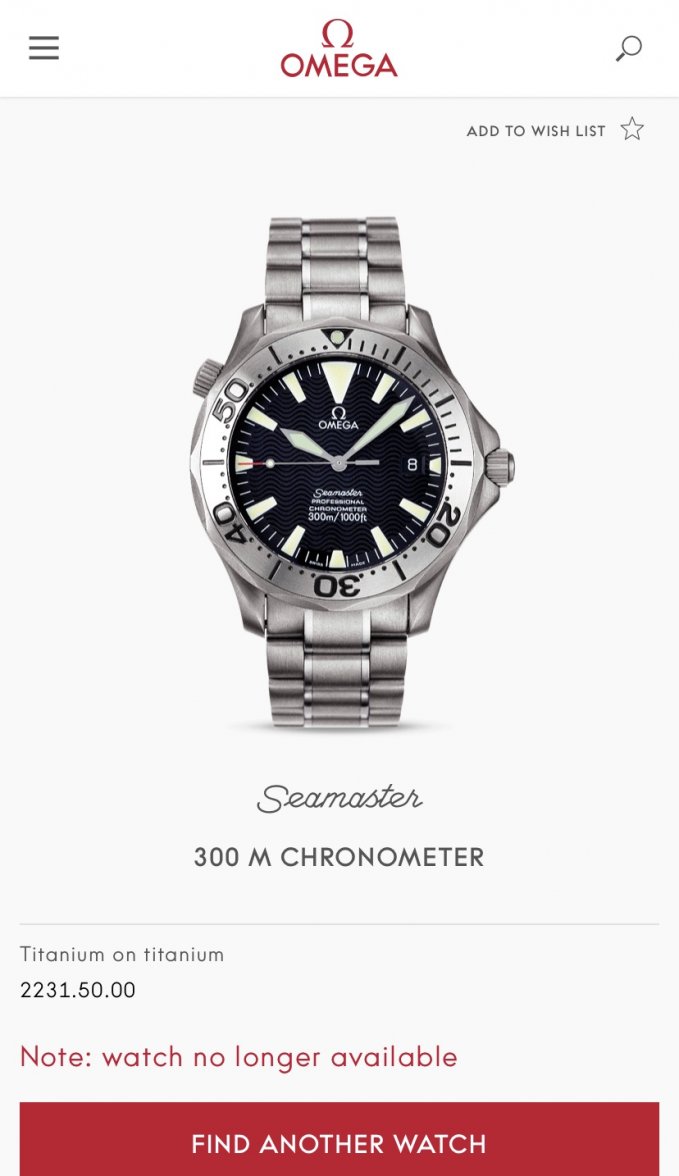Open the search magnifier
The image size is (679, 1176).
tap(628, 48)
